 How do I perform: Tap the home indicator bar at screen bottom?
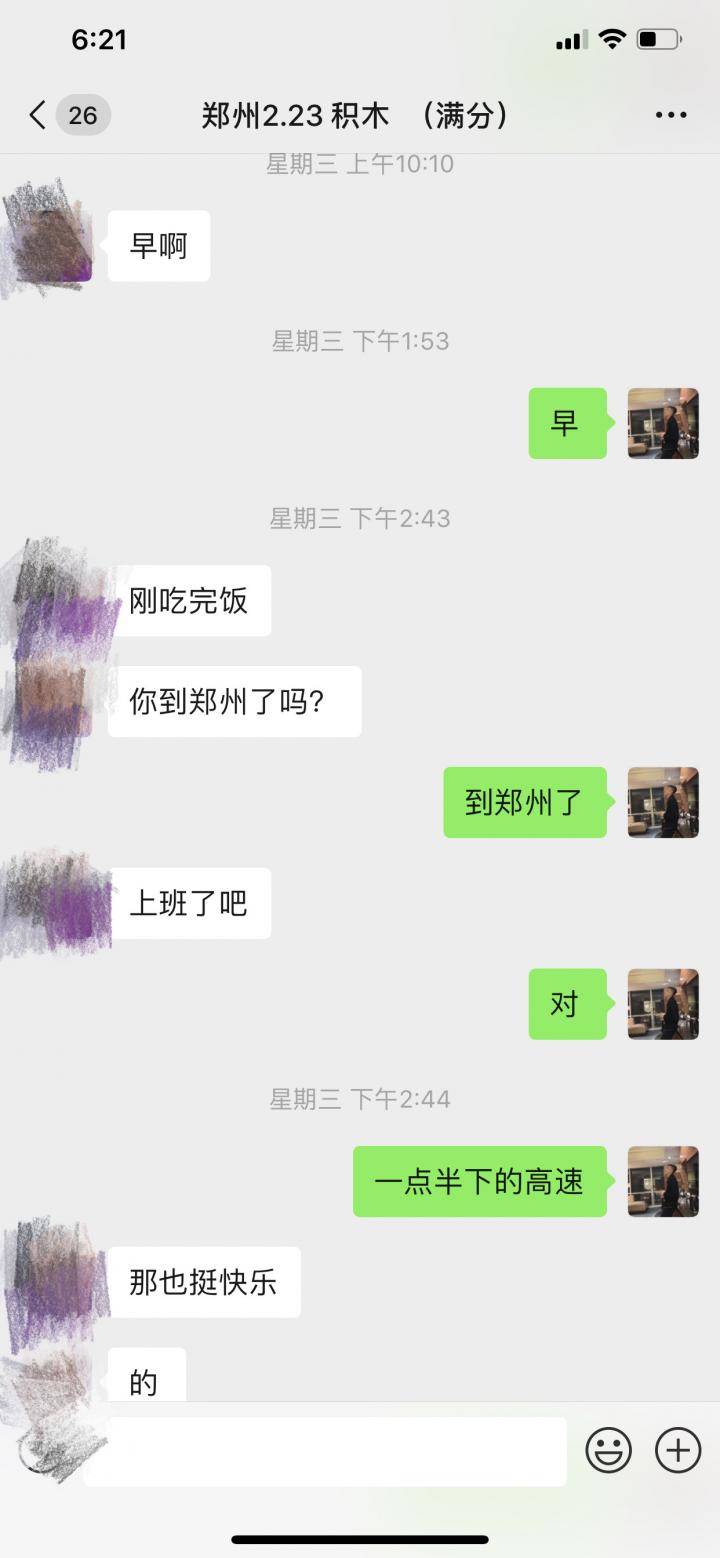coord(360,1540)
